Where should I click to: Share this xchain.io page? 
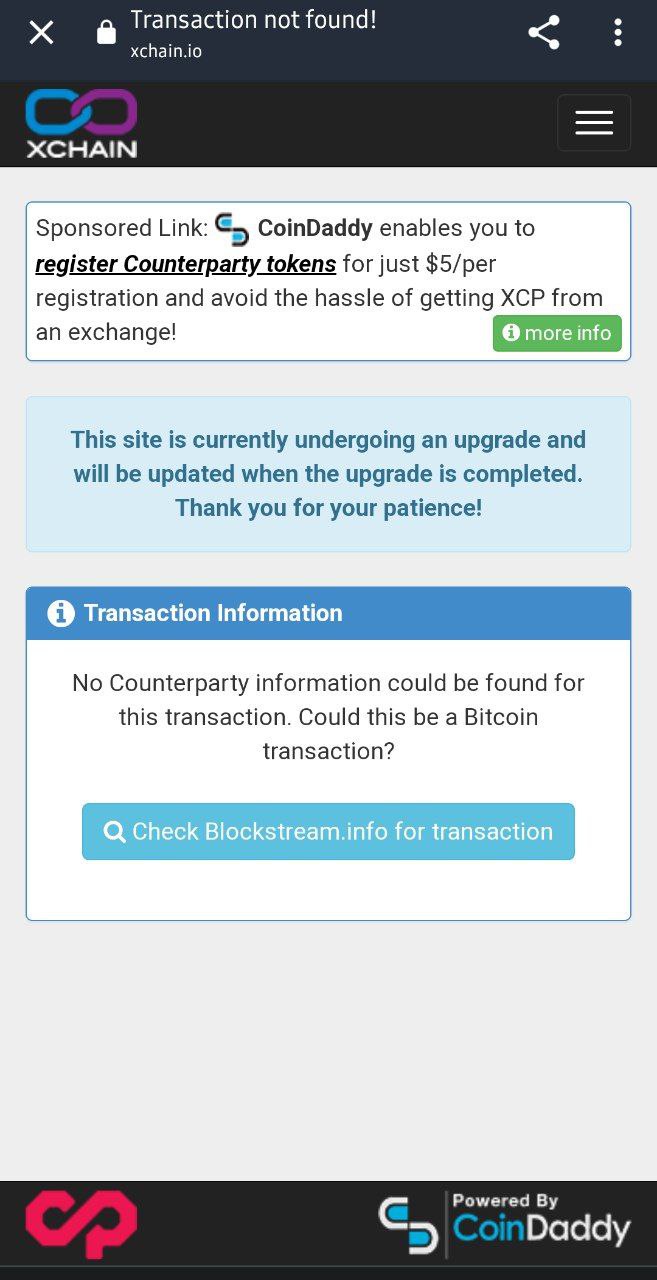tap(543, 33)
